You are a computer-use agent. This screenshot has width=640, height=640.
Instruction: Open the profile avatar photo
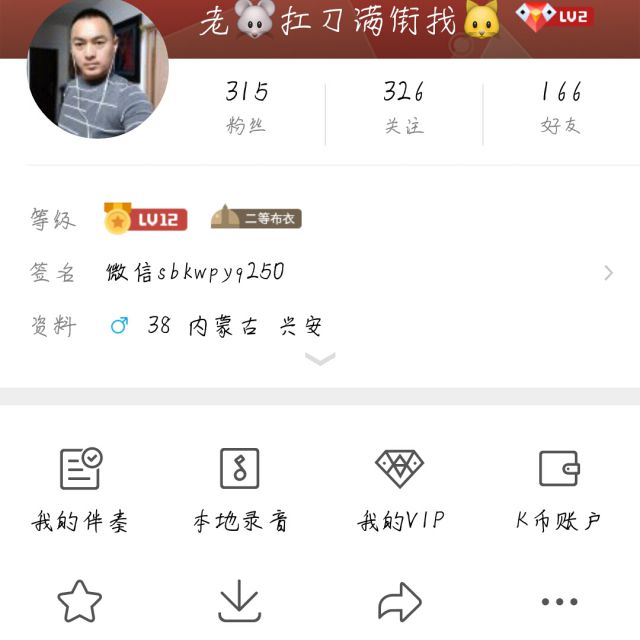98,68
